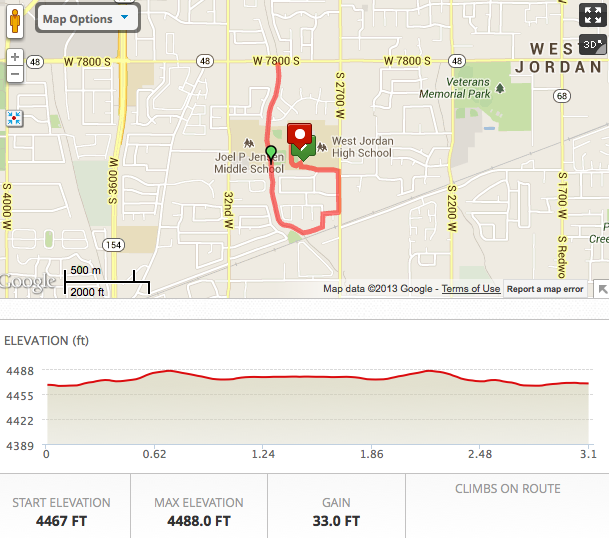This screenshot has height=538, width=609.
Task: Expand the map using the corner arrow
Action: (x=601, y=289)
